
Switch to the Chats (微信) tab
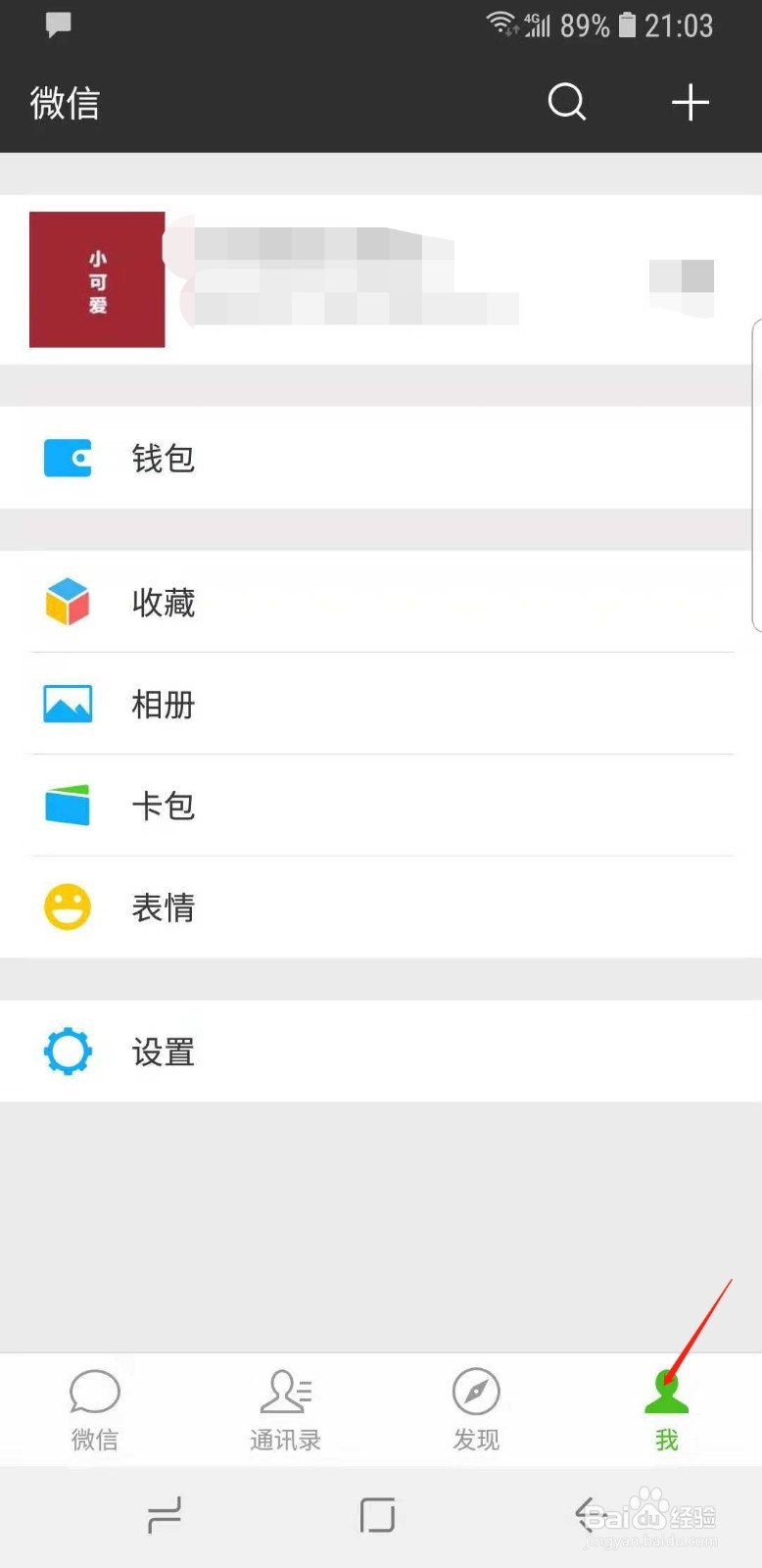point(95,1408)
